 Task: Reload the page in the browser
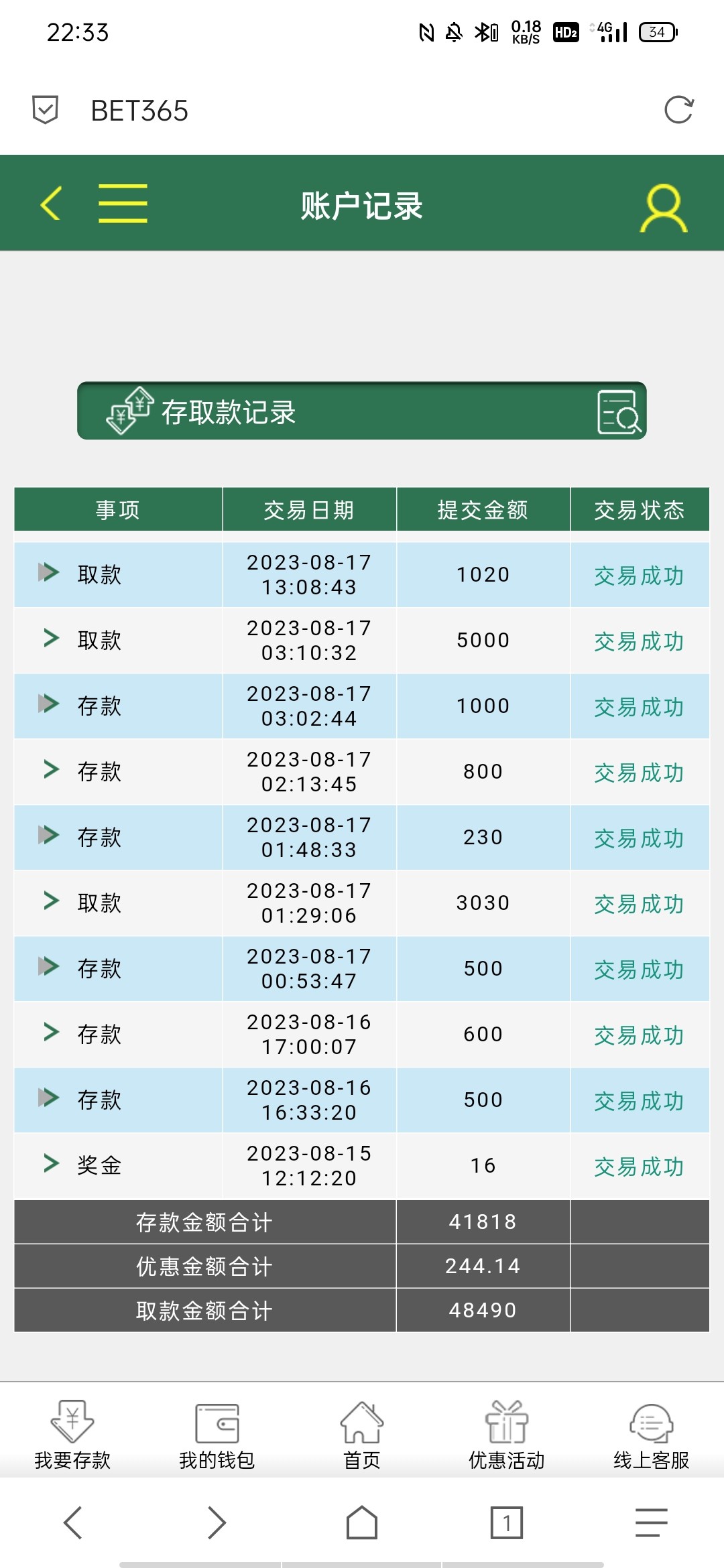678,110
